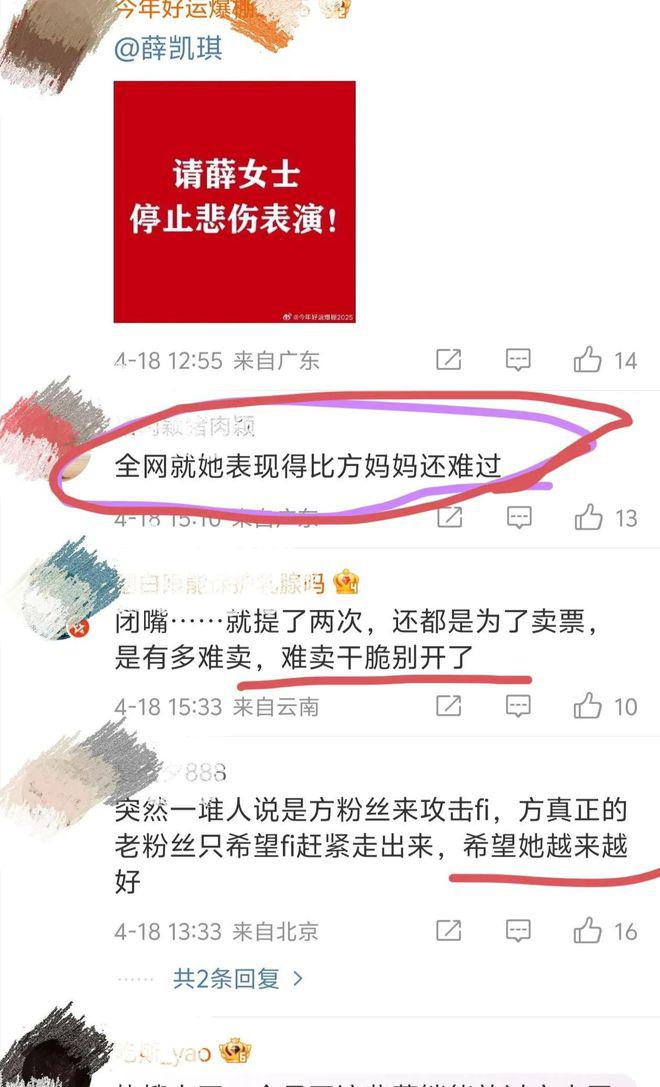Share the 15:33 comment from 云南

(x=448, y=707)
